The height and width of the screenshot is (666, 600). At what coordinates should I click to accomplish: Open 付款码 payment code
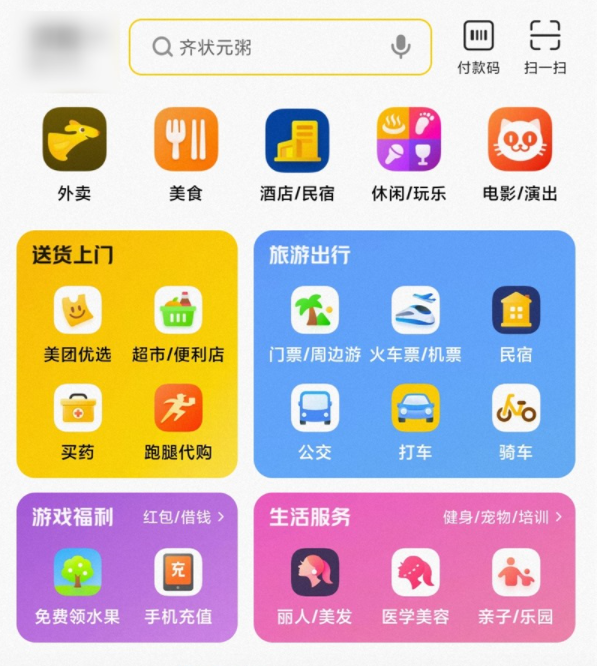pos(478,47)
